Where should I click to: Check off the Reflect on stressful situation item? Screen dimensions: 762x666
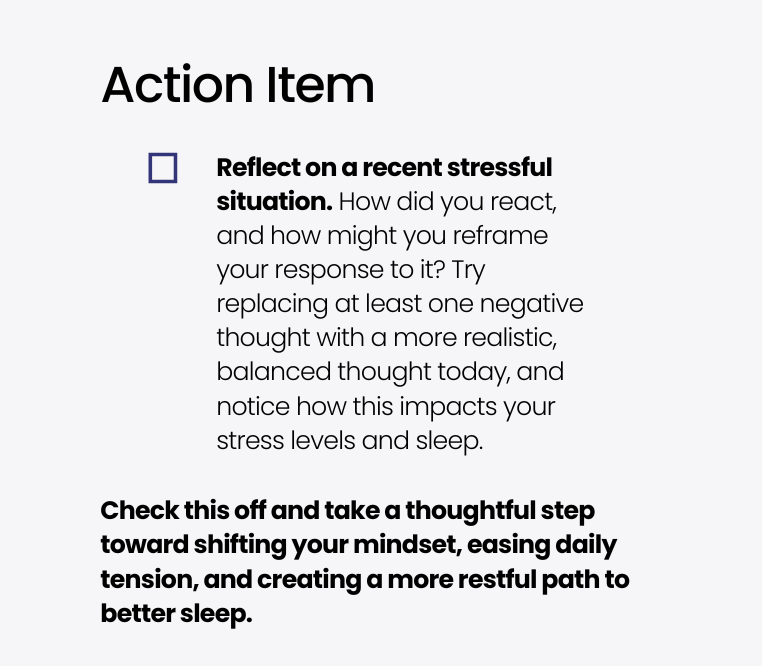point(163,168)
